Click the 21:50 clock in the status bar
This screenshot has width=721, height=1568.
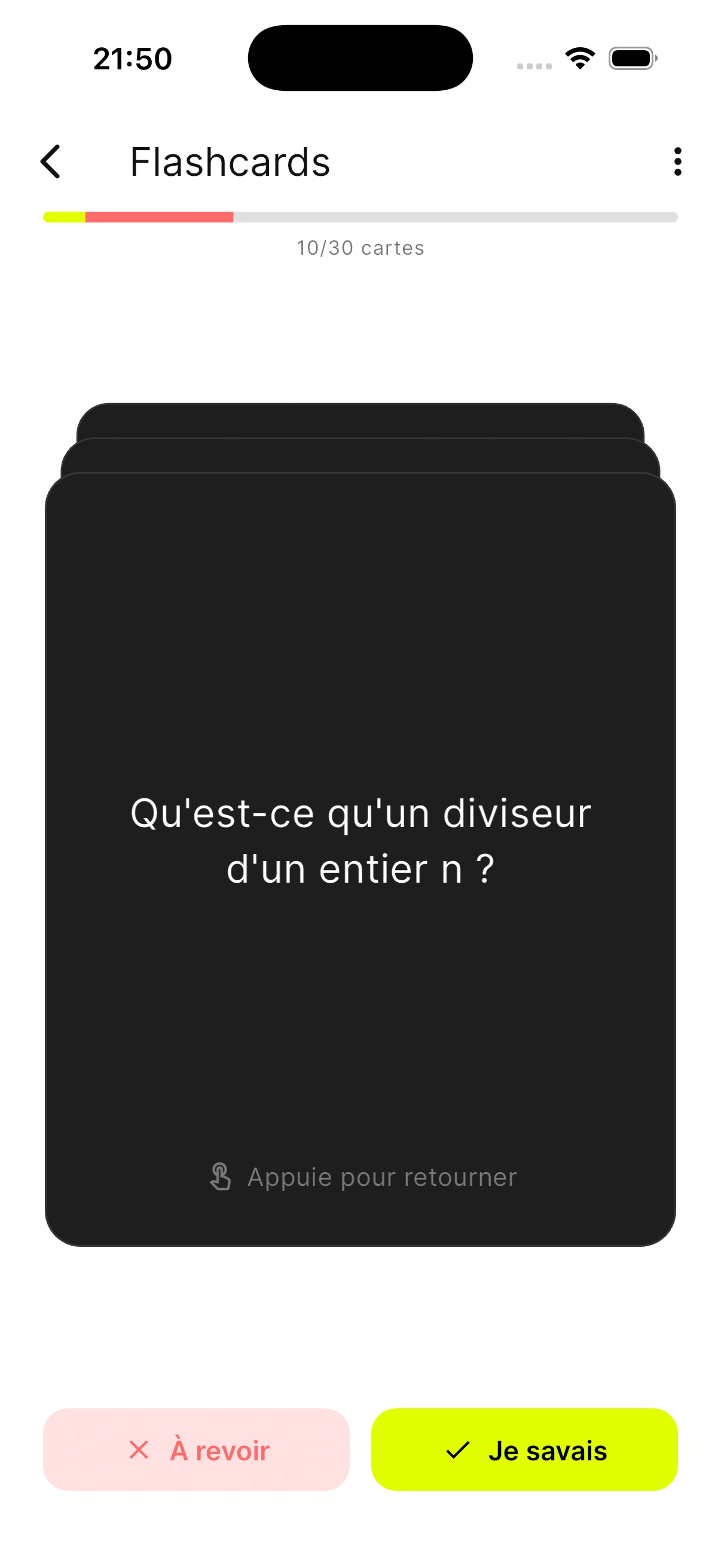[133, 58]
